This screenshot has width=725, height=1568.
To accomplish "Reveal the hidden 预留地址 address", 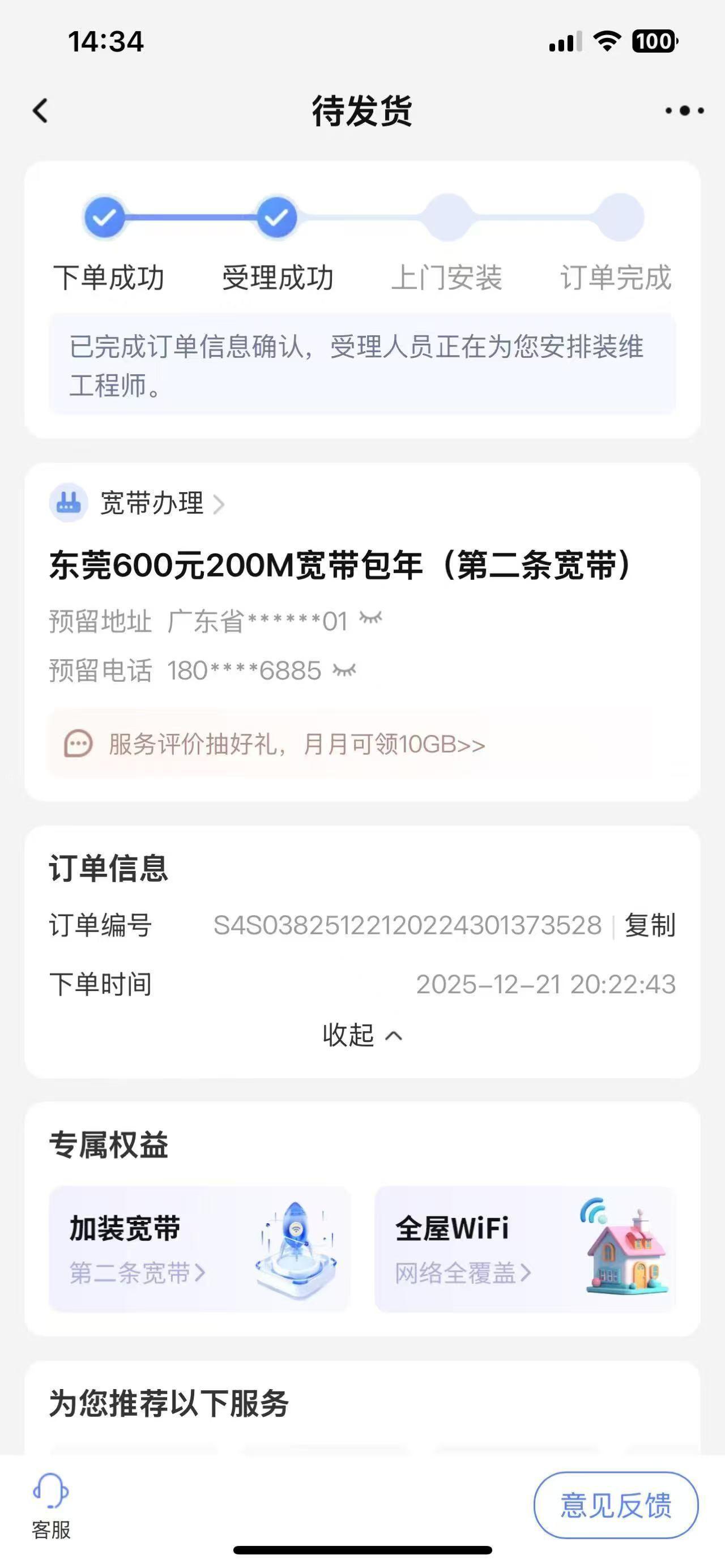I will [x=371, y=619].
